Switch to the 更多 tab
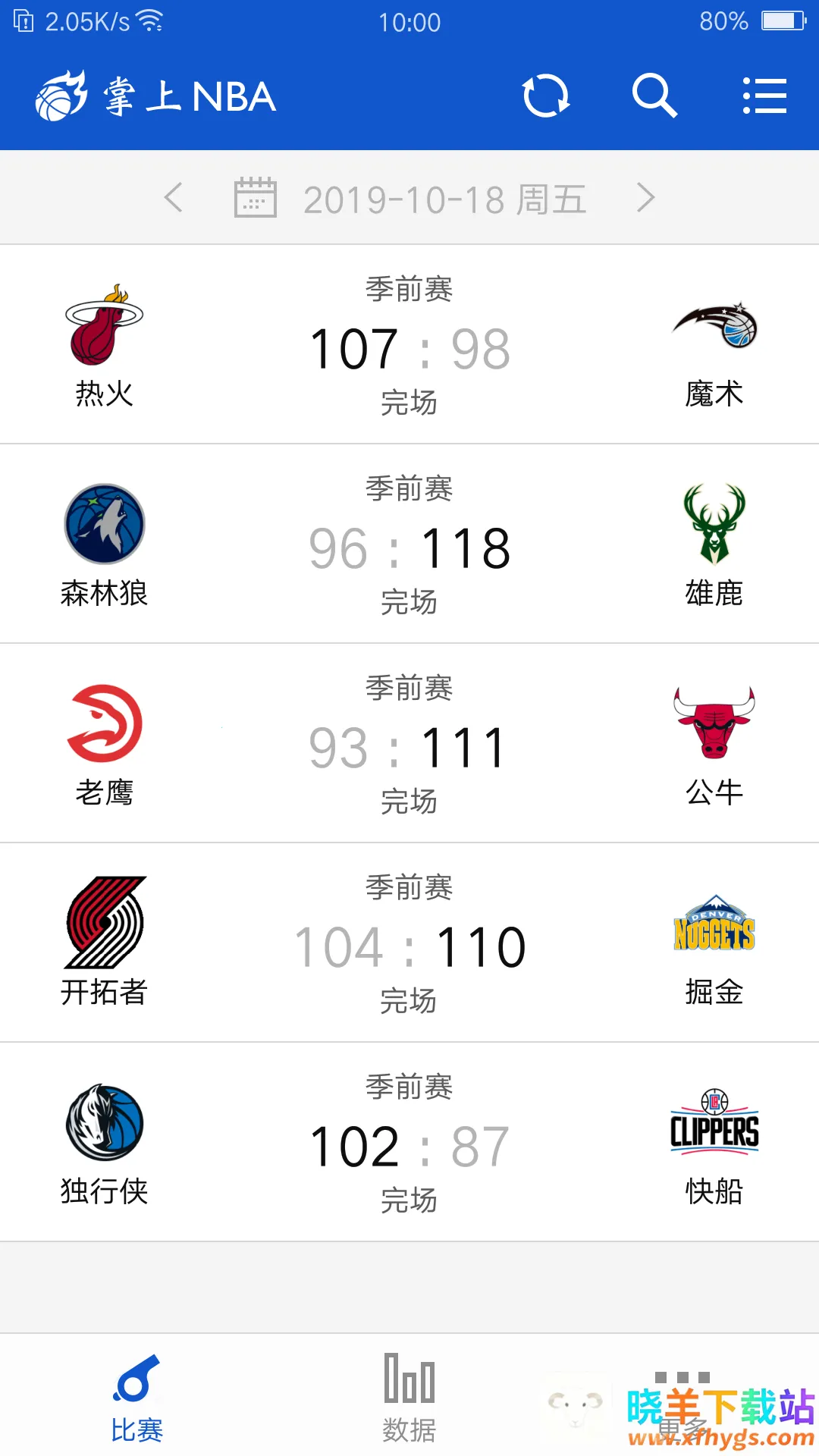The height and width of the screenshot is (1456, 819). (682, 1398)
